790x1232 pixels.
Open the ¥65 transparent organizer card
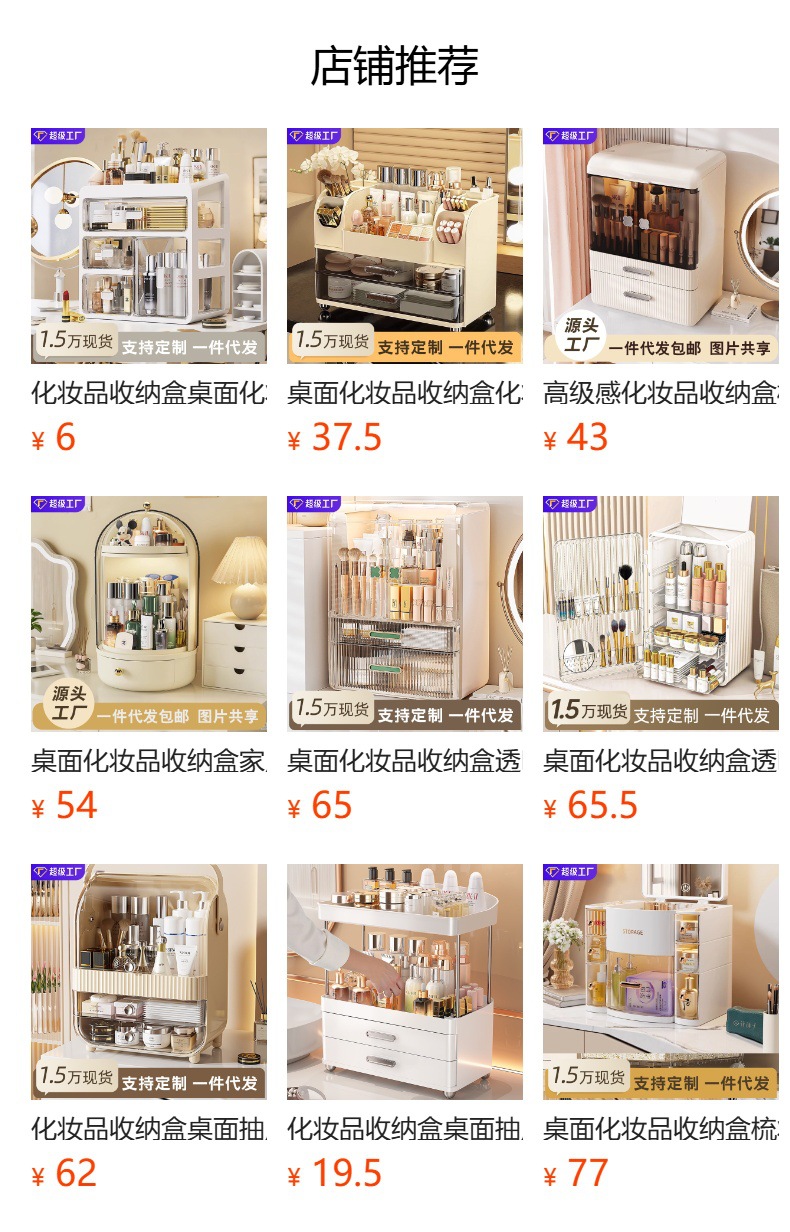pos(404,614)
